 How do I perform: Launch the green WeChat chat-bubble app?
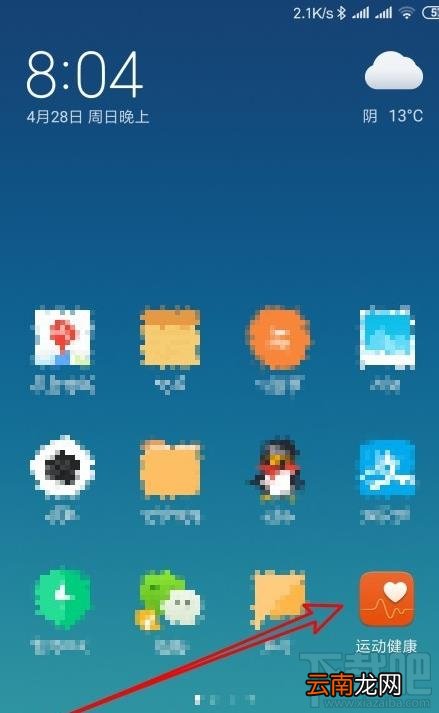tap(170, 599)
